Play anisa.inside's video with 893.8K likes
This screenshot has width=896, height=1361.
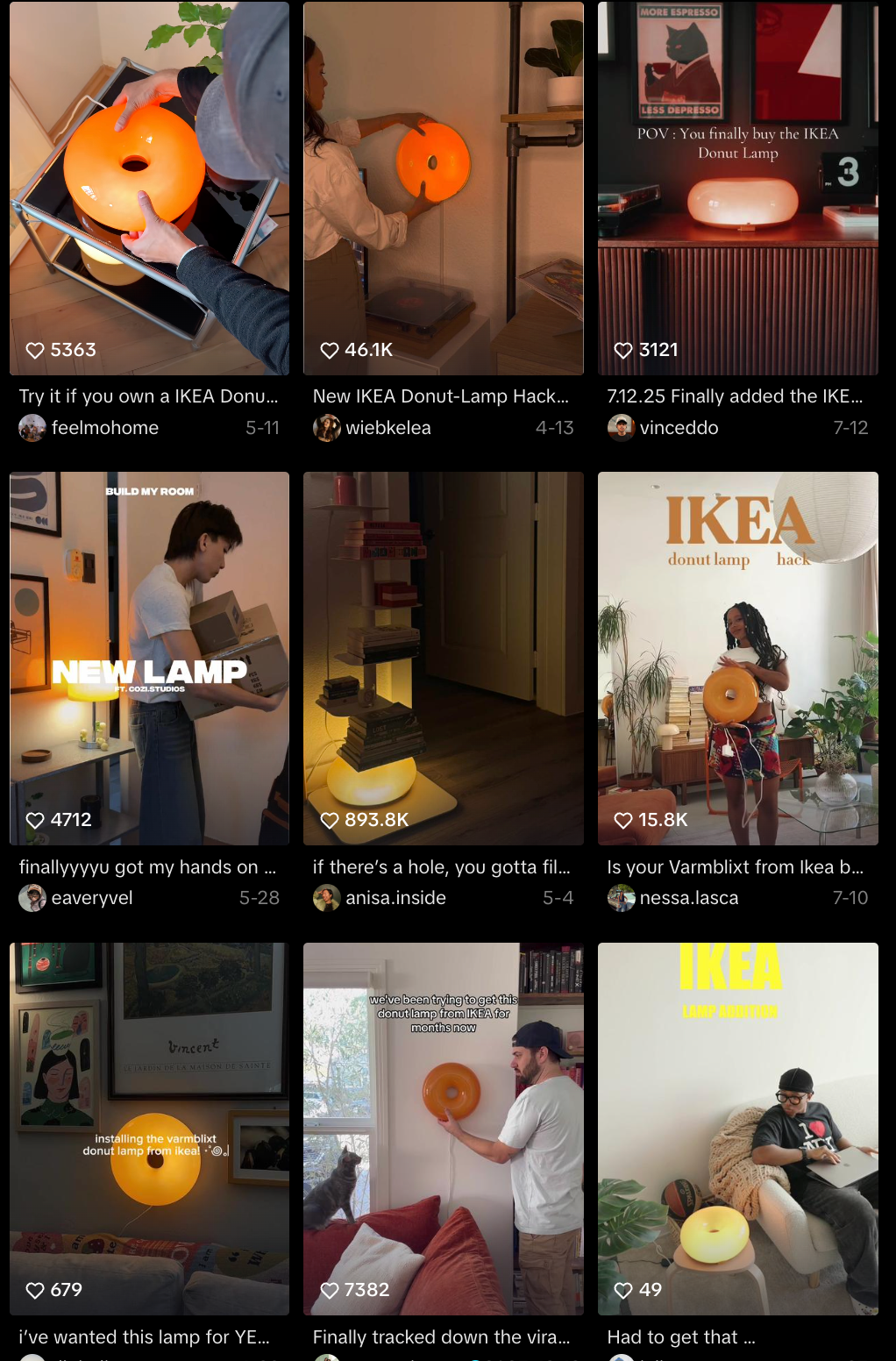point(443,658)
